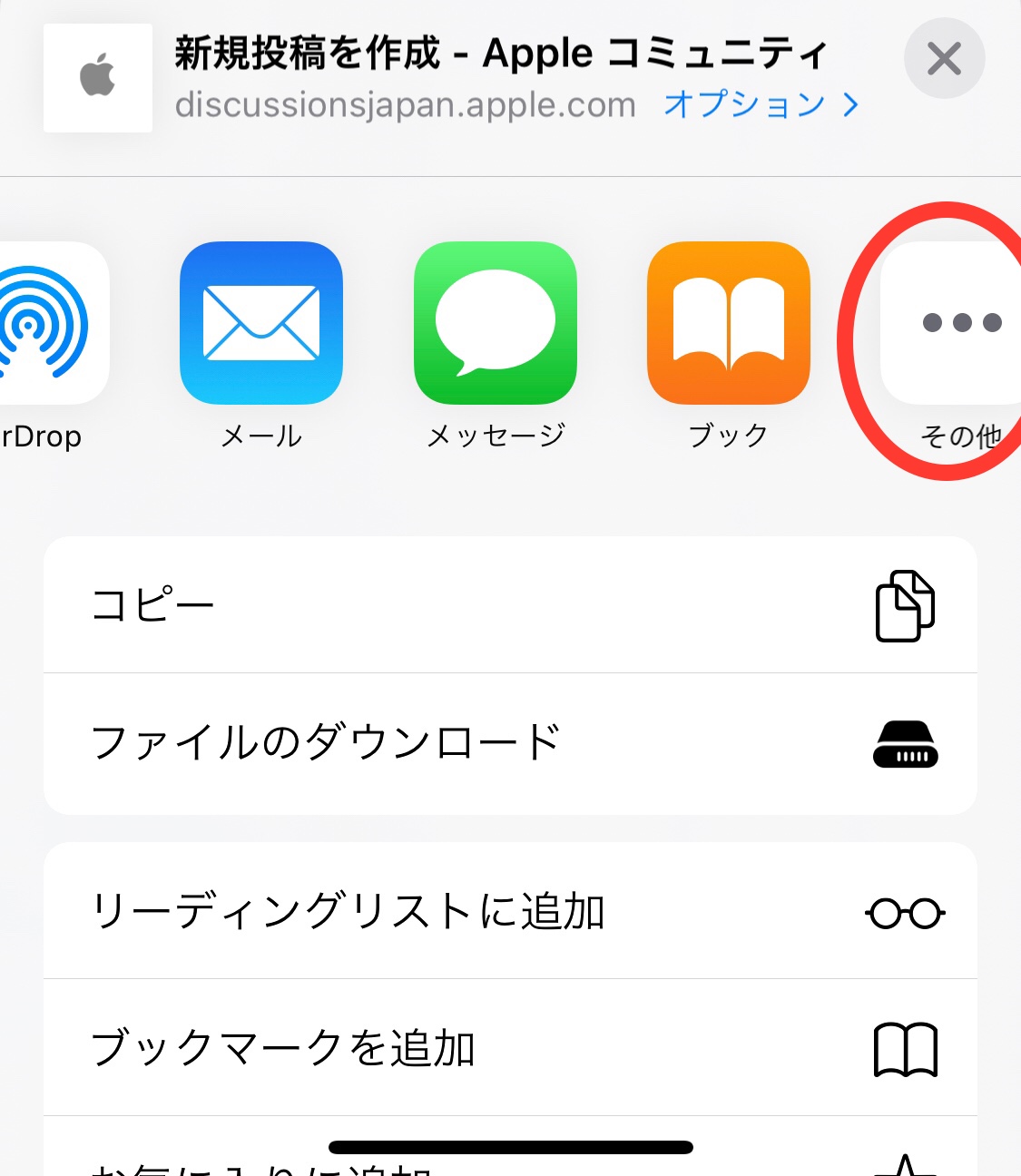This screenshot has height=1176, width=1021.
Task: Close the share sheet
Action: coord(944,59)
